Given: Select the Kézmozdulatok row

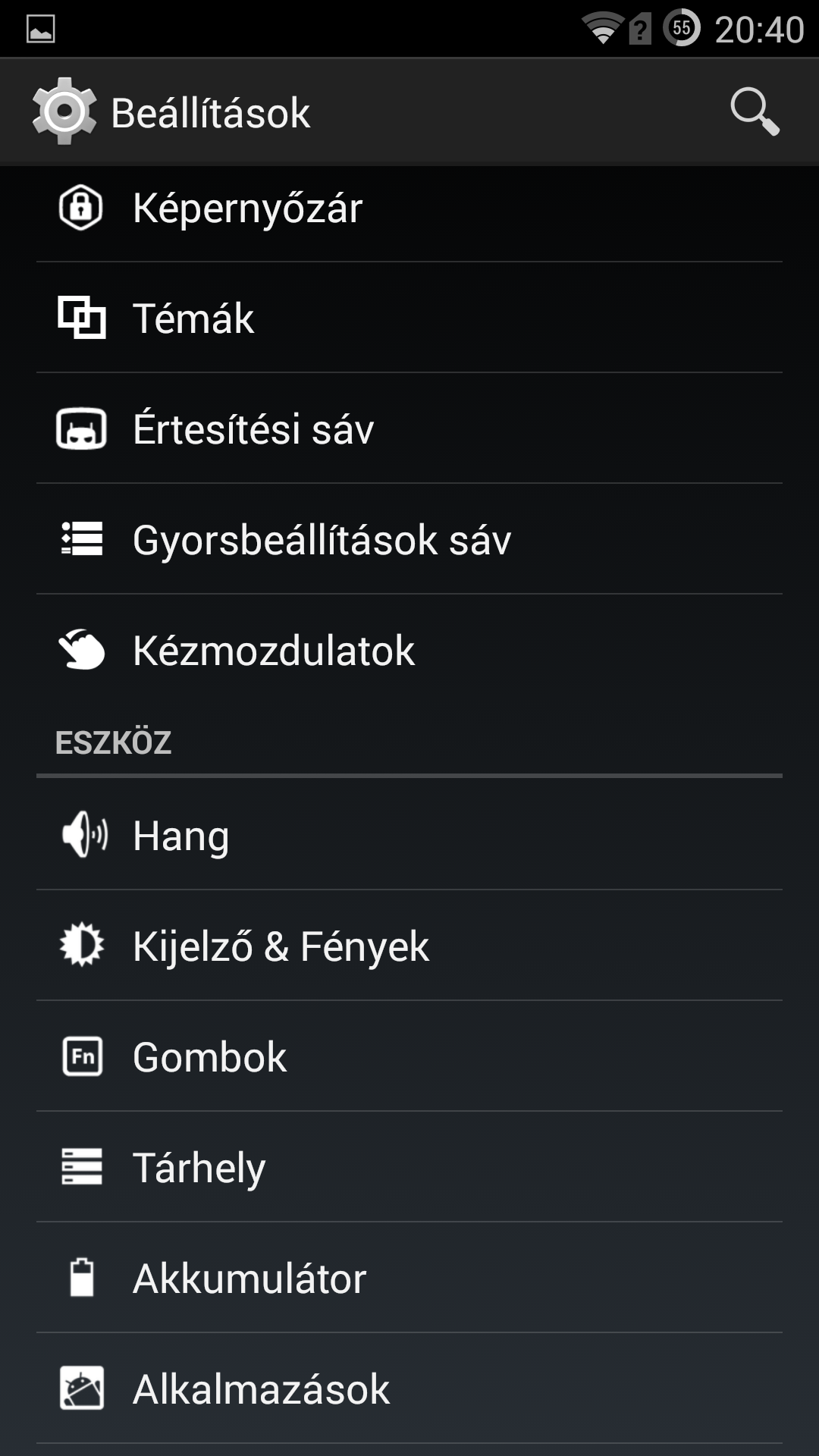Looking at the screenshot, I should tap(409, 650).
